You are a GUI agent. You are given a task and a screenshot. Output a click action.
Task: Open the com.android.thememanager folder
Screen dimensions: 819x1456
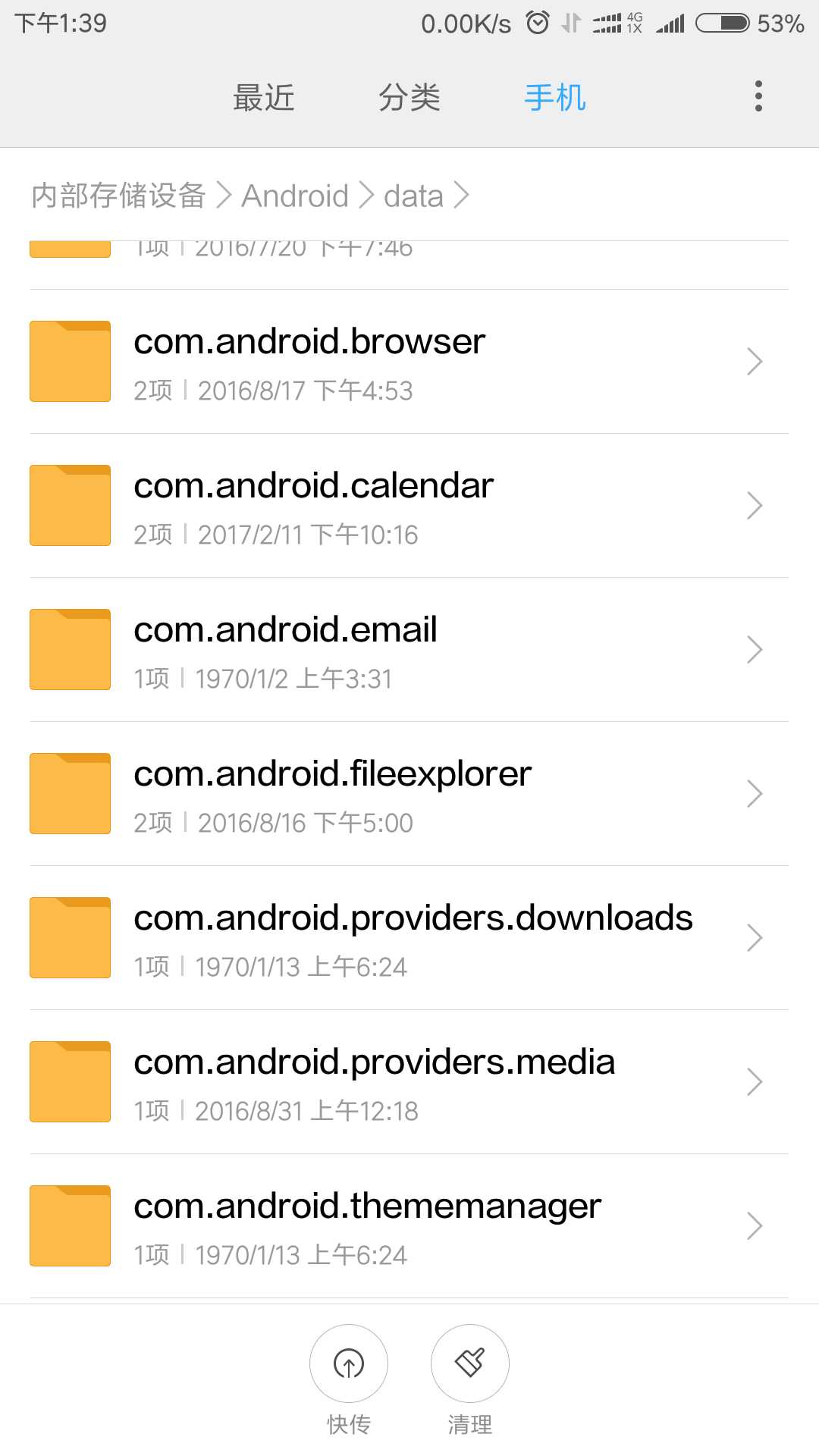click(409, 1226)
